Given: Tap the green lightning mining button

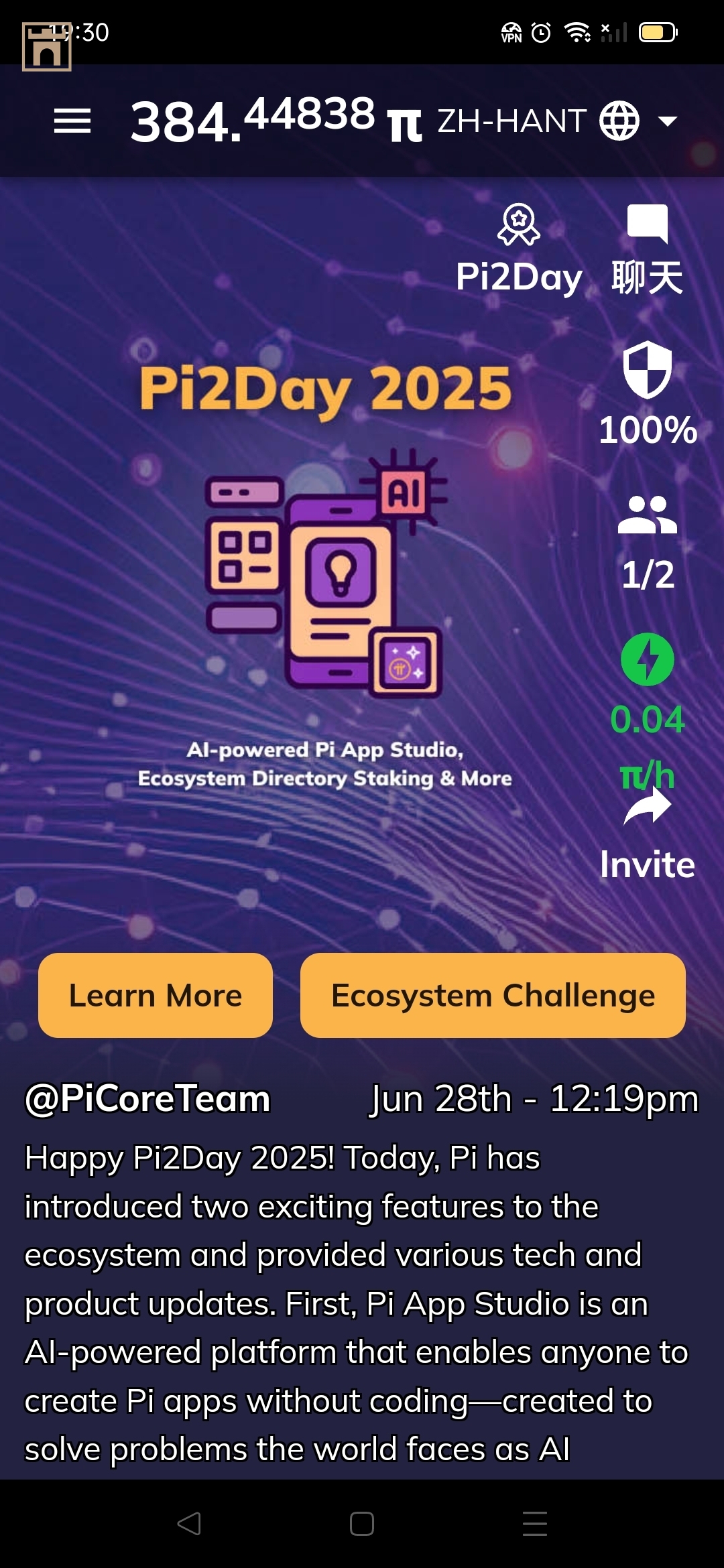Looking at the screenshot, I should (x=647, y=659).
